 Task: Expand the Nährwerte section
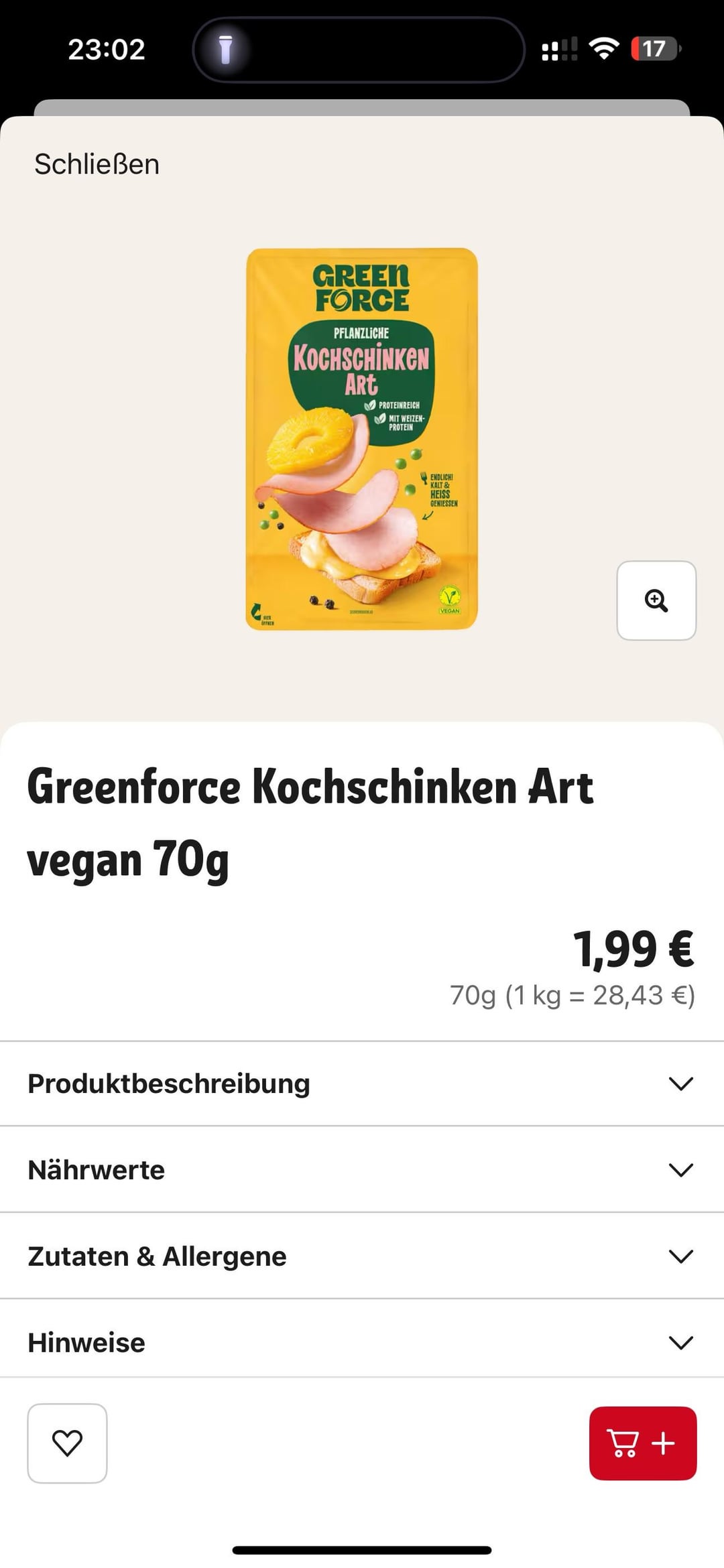click(x=362, y=1170)
